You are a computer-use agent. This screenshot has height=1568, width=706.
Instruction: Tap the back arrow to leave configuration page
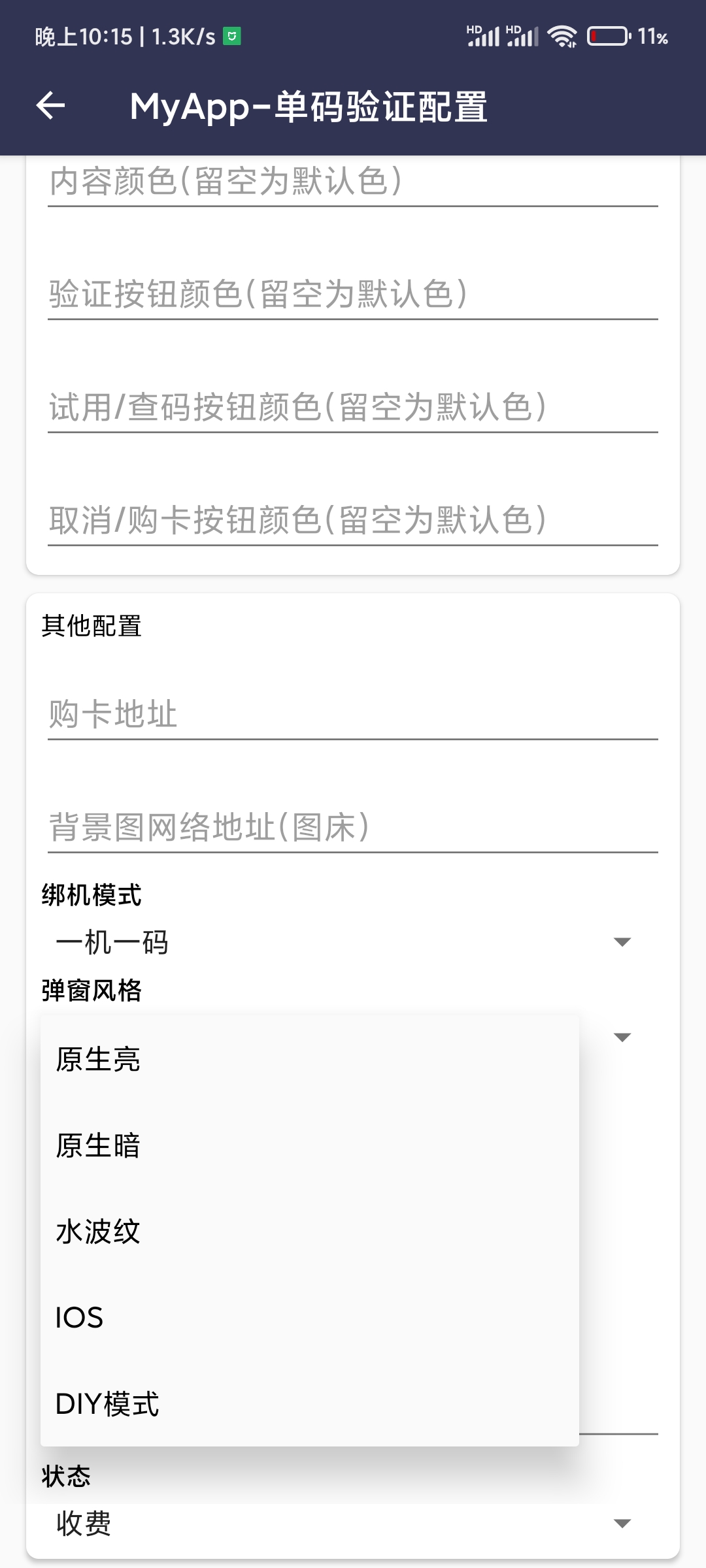point(52,106)
